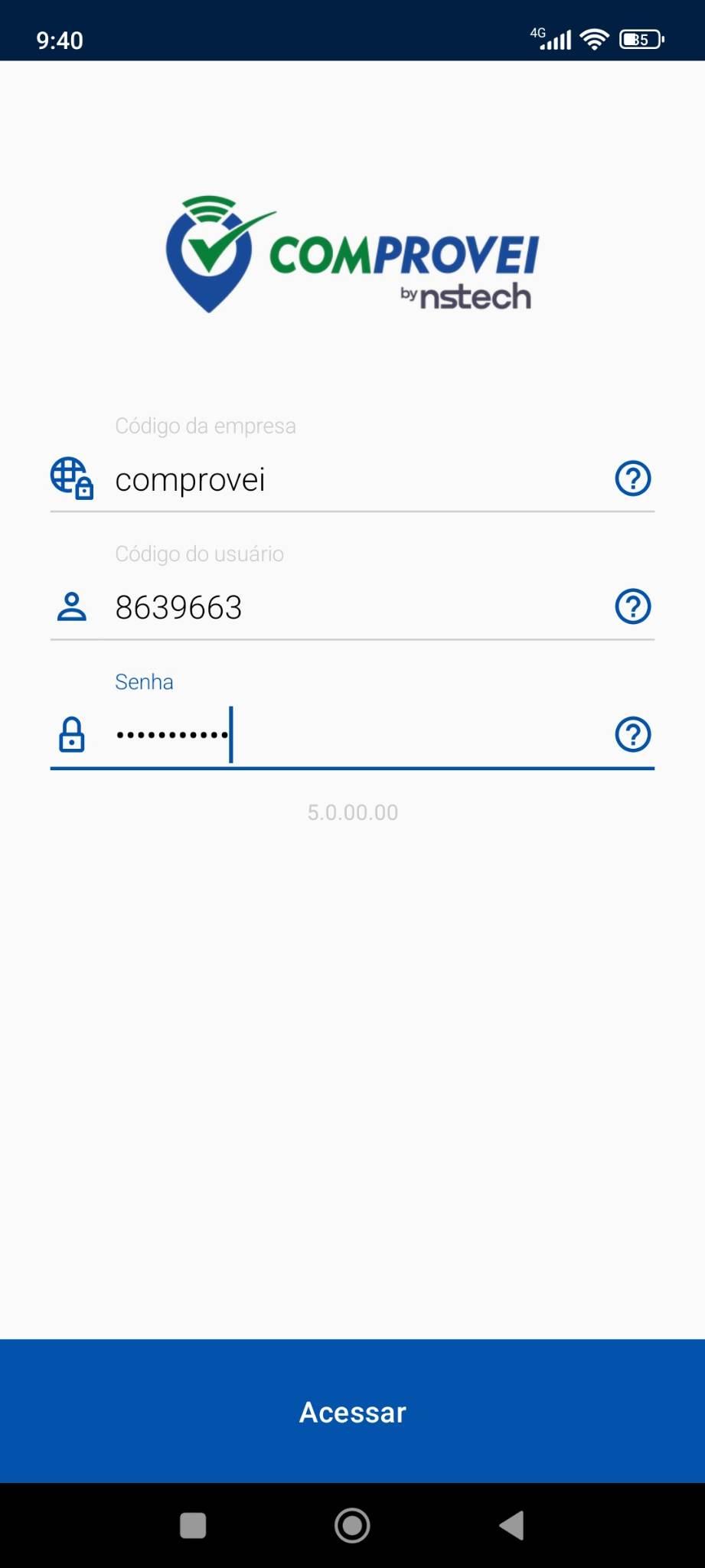Open help icon beside Senha
This screenshot has width=705, height=1568.
point(632,734)
